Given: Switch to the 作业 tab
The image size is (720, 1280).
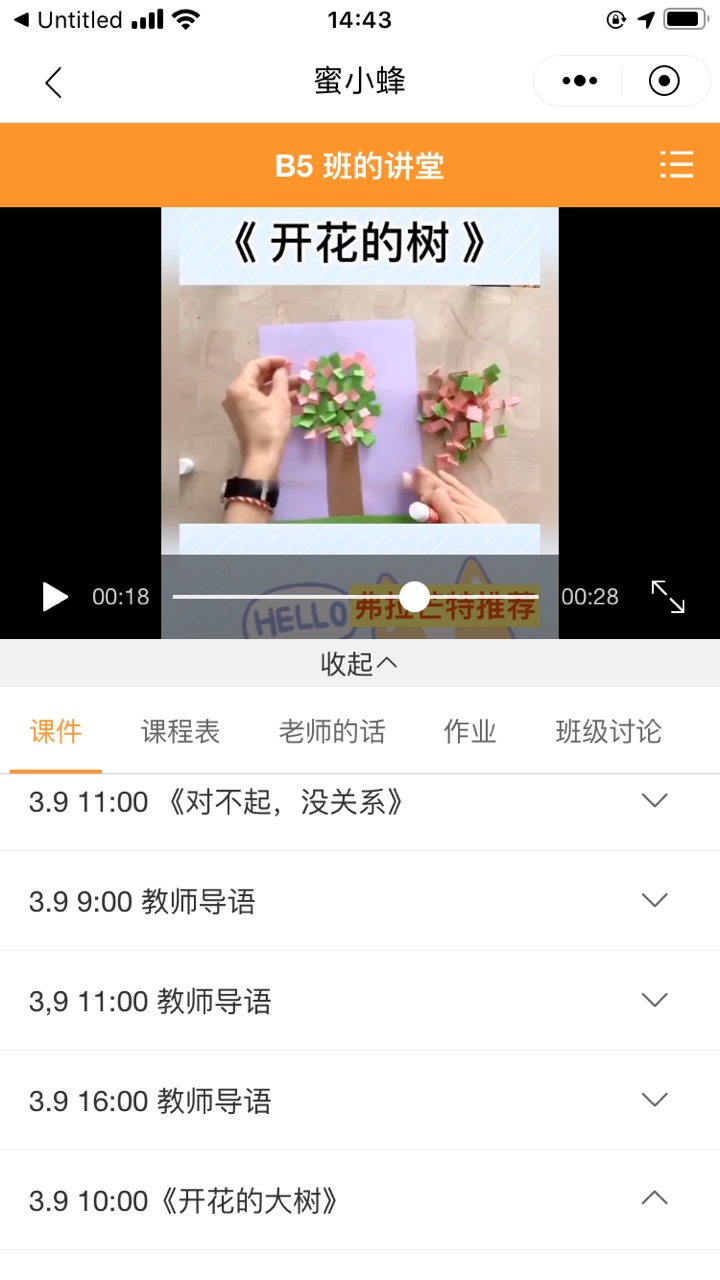Looking at the screenshot, I should (469, 731).
